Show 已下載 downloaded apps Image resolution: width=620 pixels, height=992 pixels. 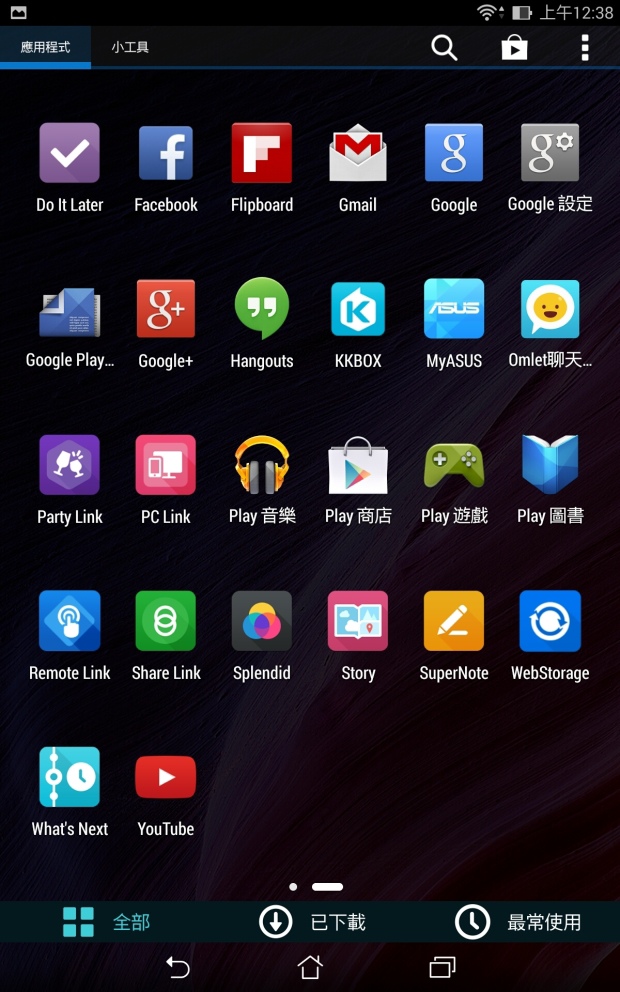point(313,922)
